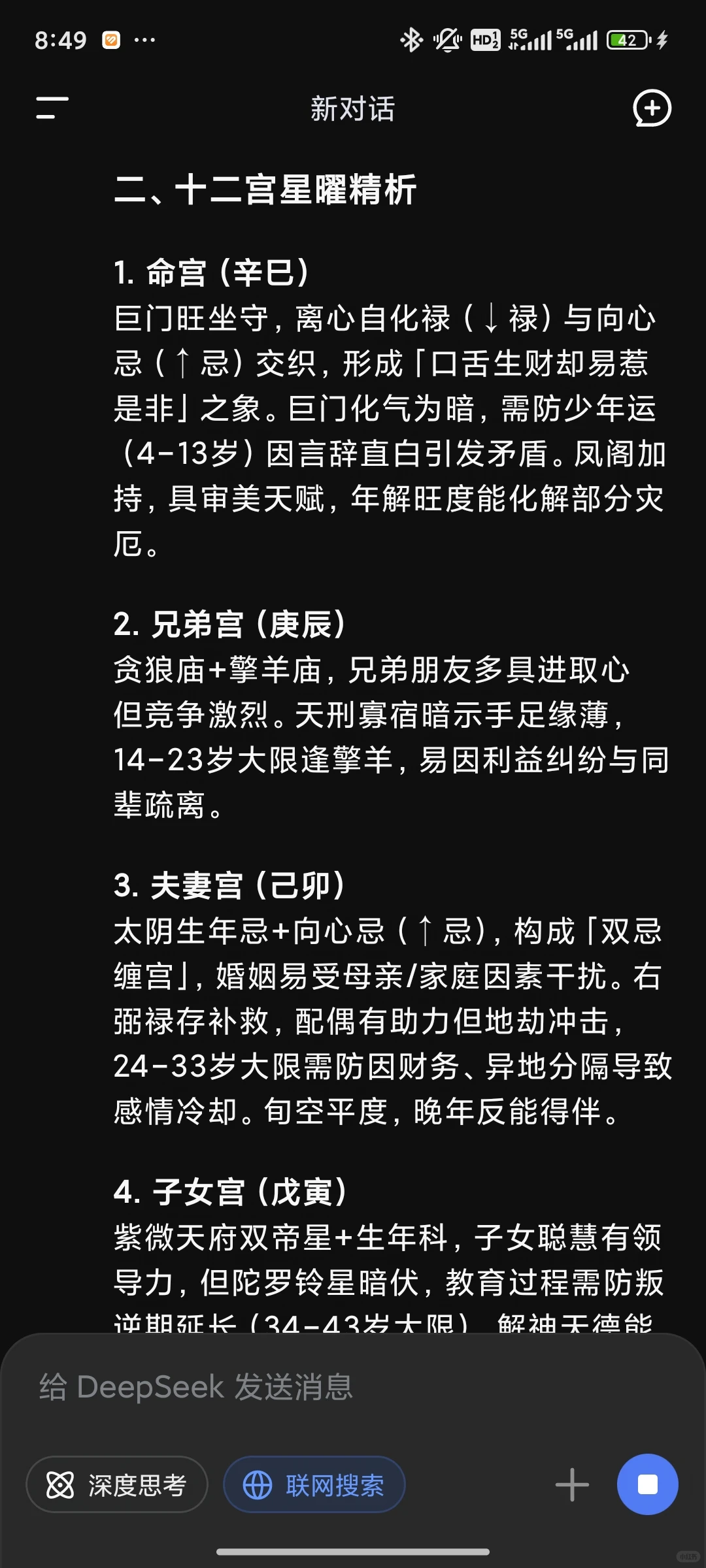The width and height of the screenshot is (706, 1568).
Task: Stop generating the response
Action: coord(647,1484)
